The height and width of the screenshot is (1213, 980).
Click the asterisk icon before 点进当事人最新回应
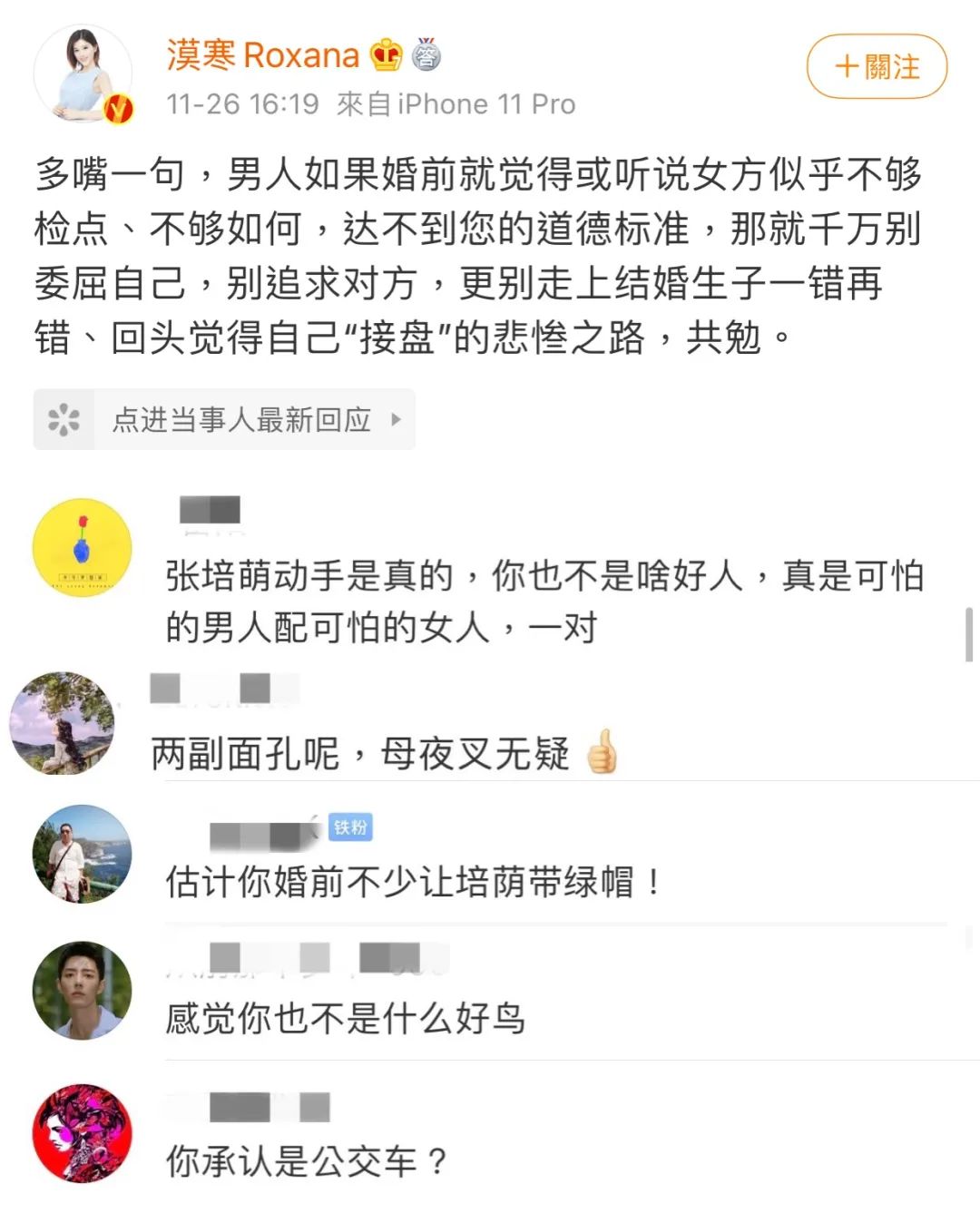(63, 418)
